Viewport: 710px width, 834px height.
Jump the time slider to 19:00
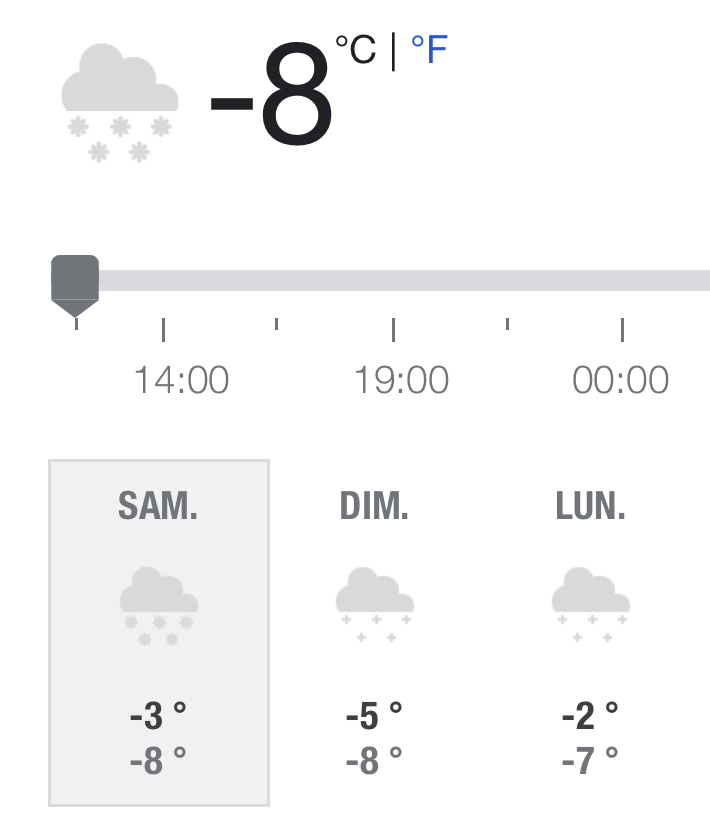tap(393, 281)
